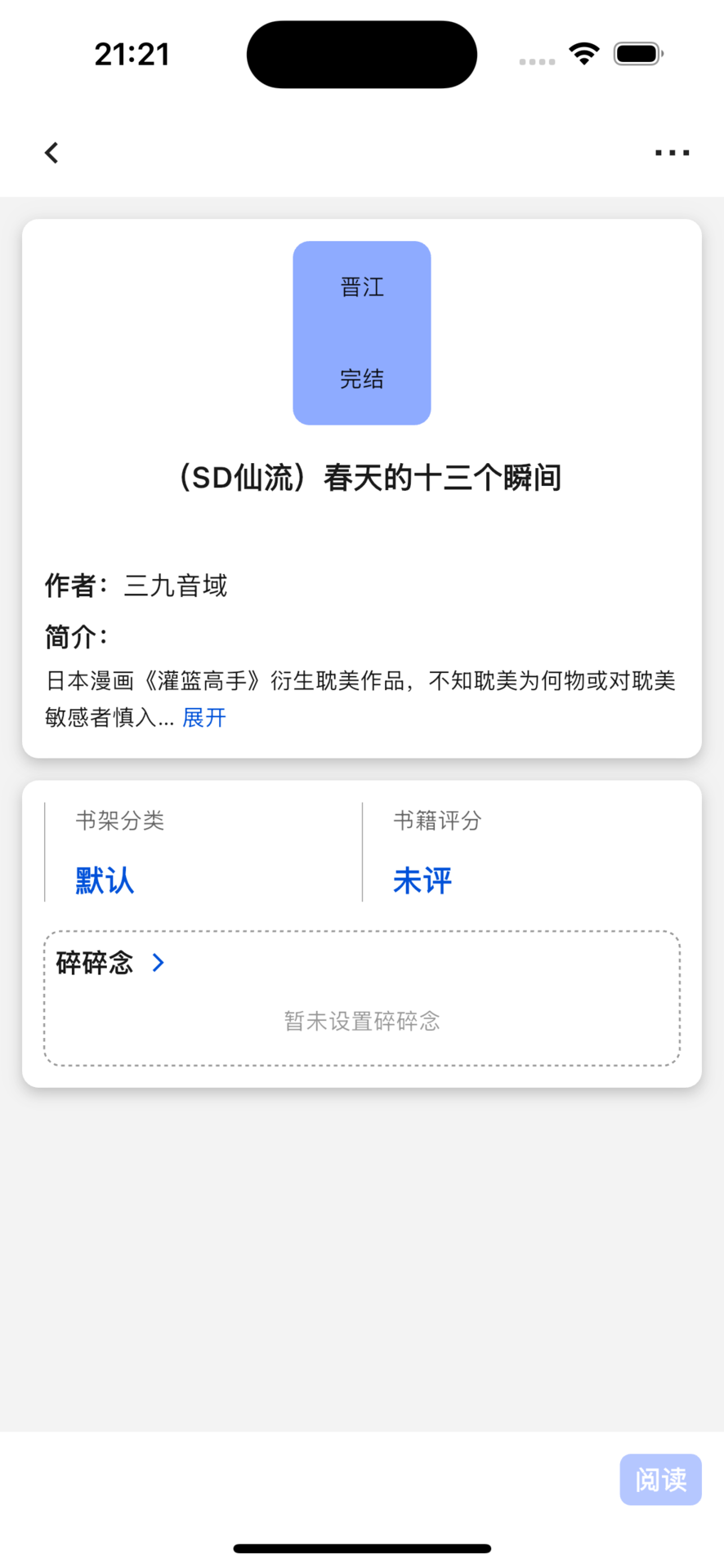This screenshot has width=724, height=1568.
Task: Tap the book title (SD仙流) 春天的十三个瞬间
Action: tap(362, 479)
